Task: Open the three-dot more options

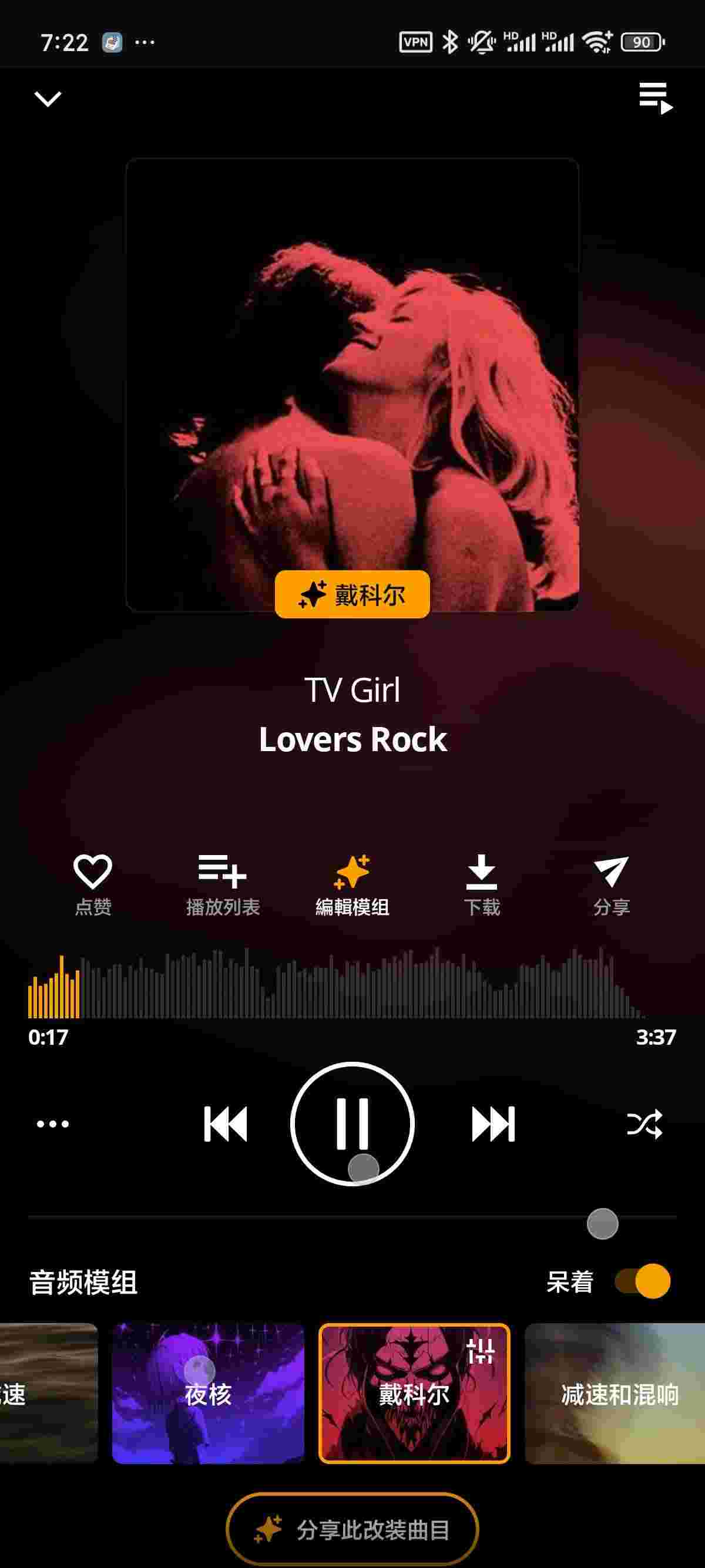Action: 53,1123
